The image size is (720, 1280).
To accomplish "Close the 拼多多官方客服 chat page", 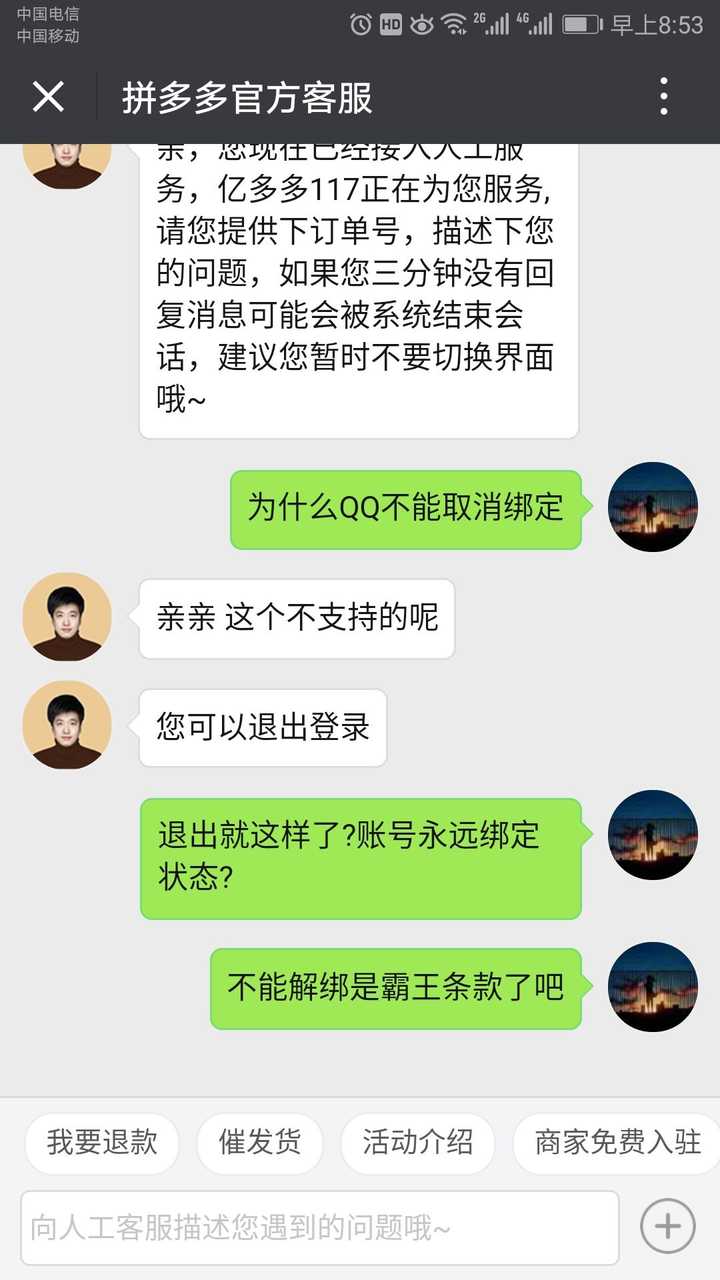I will point(48,98).
